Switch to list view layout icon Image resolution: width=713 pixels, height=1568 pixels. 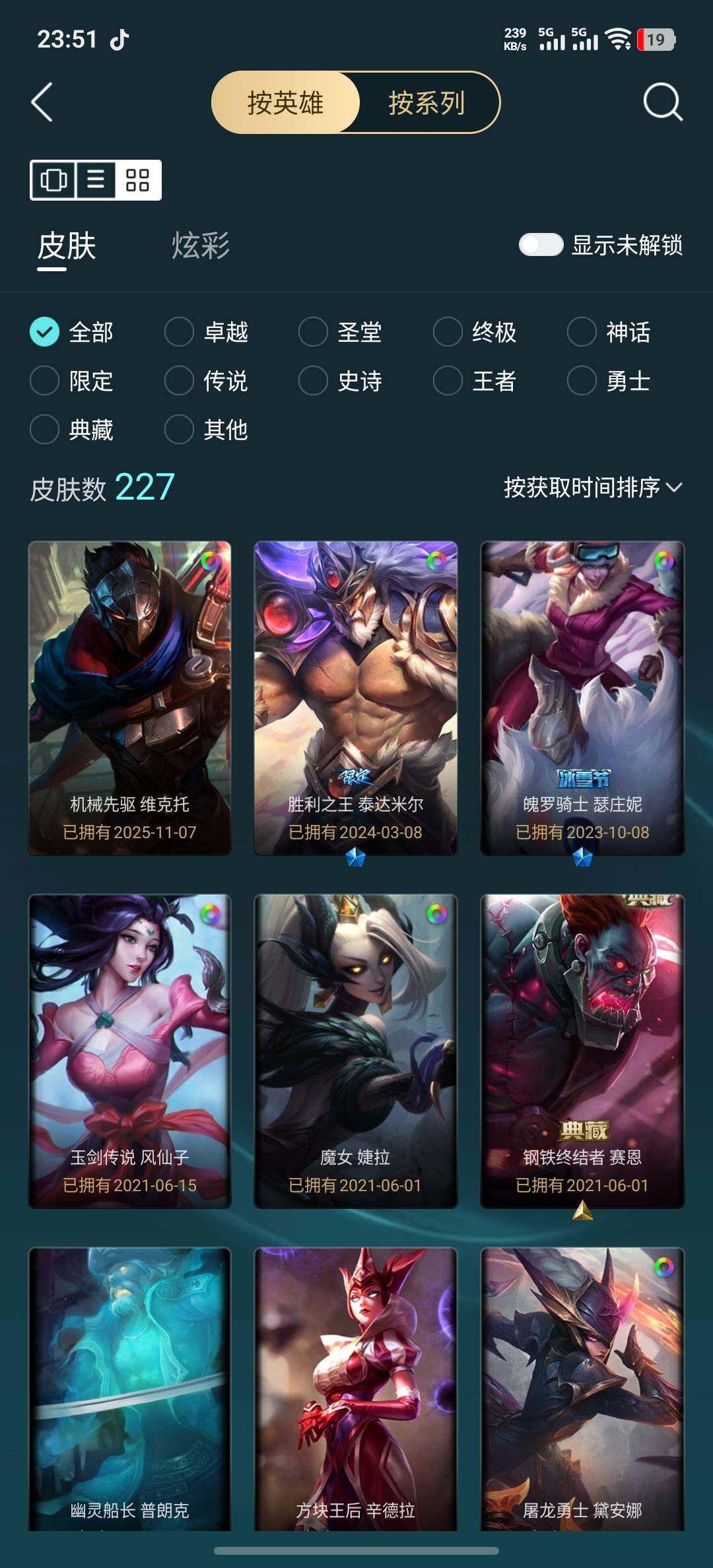[96, 180]
